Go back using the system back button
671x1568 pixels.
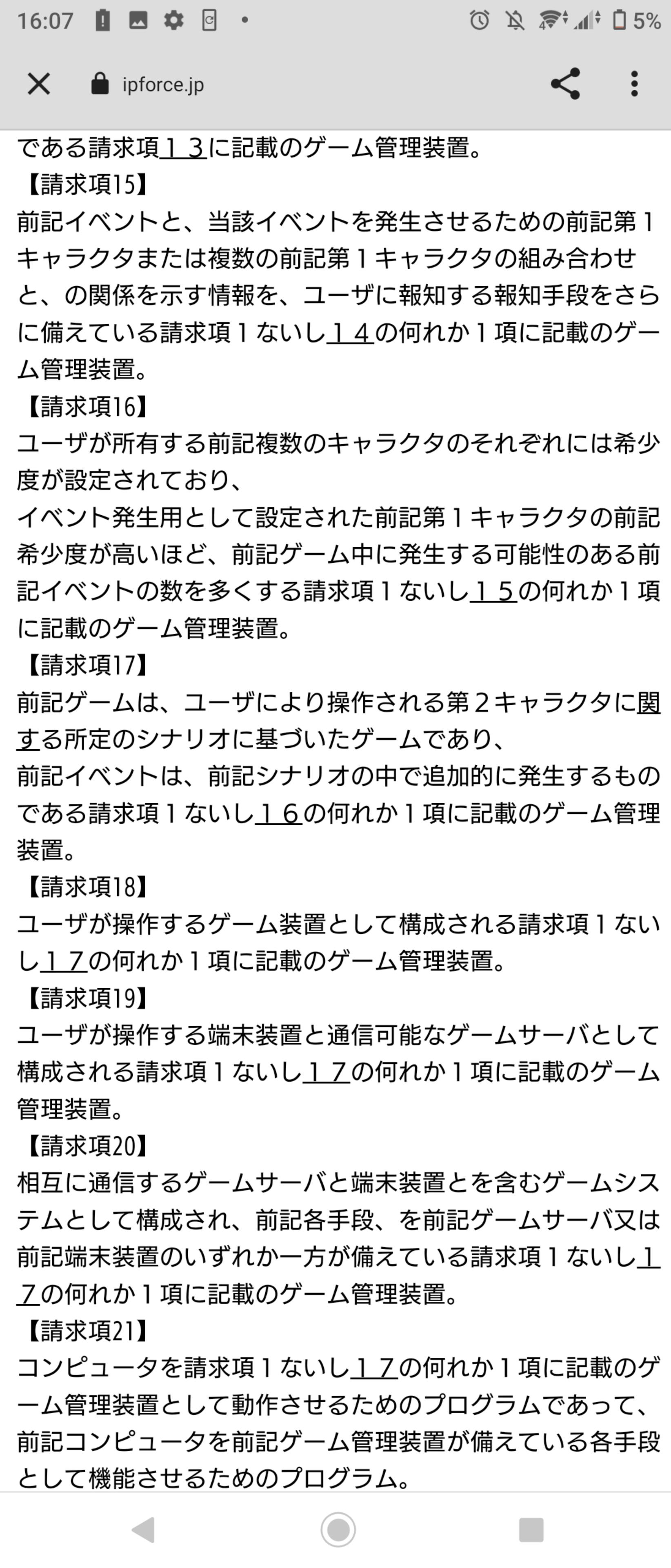pyautogui.click(x=144, y=1530)
